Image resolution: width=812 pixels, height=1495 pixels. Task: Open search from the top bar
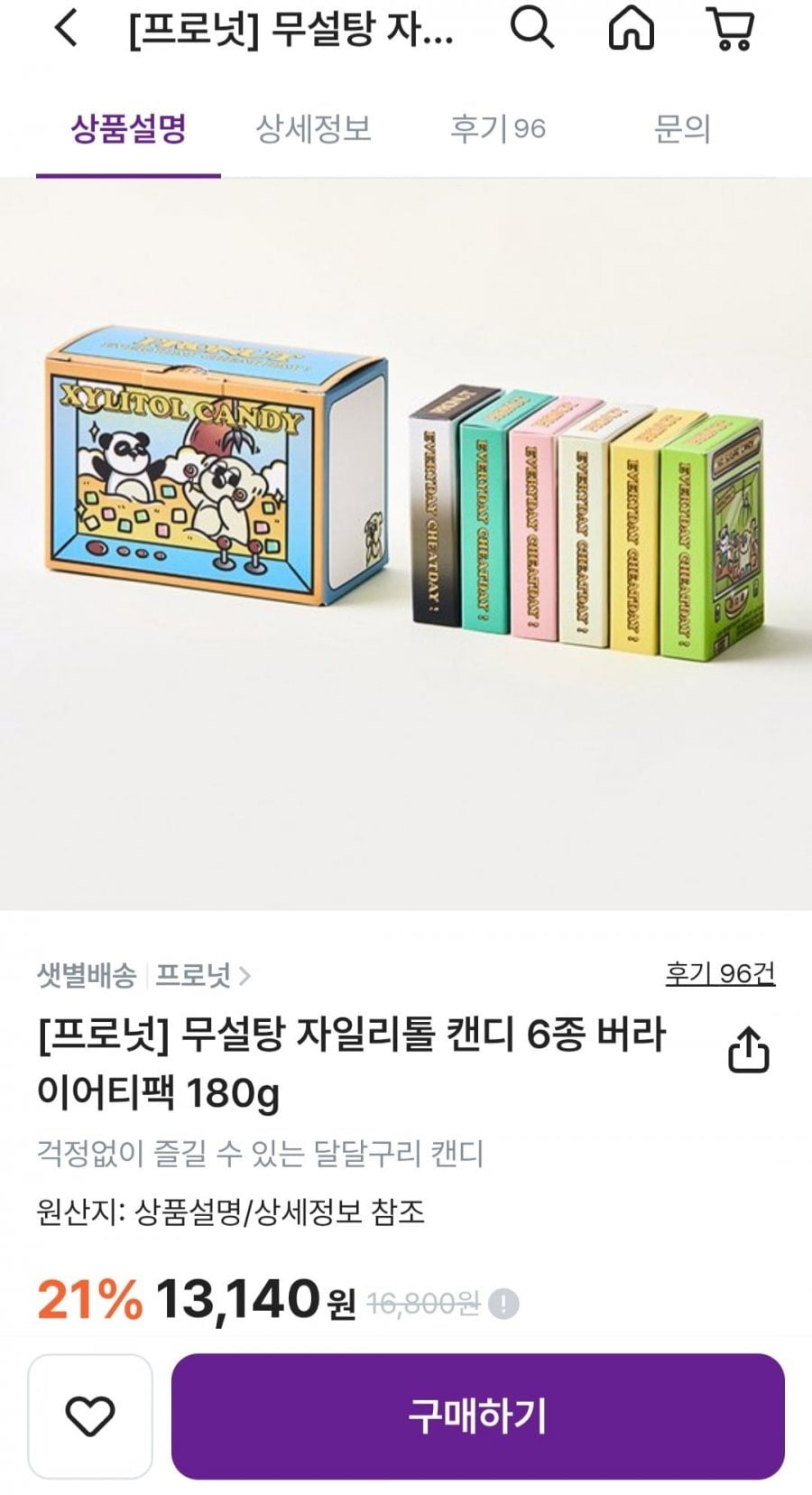[532, 29]
